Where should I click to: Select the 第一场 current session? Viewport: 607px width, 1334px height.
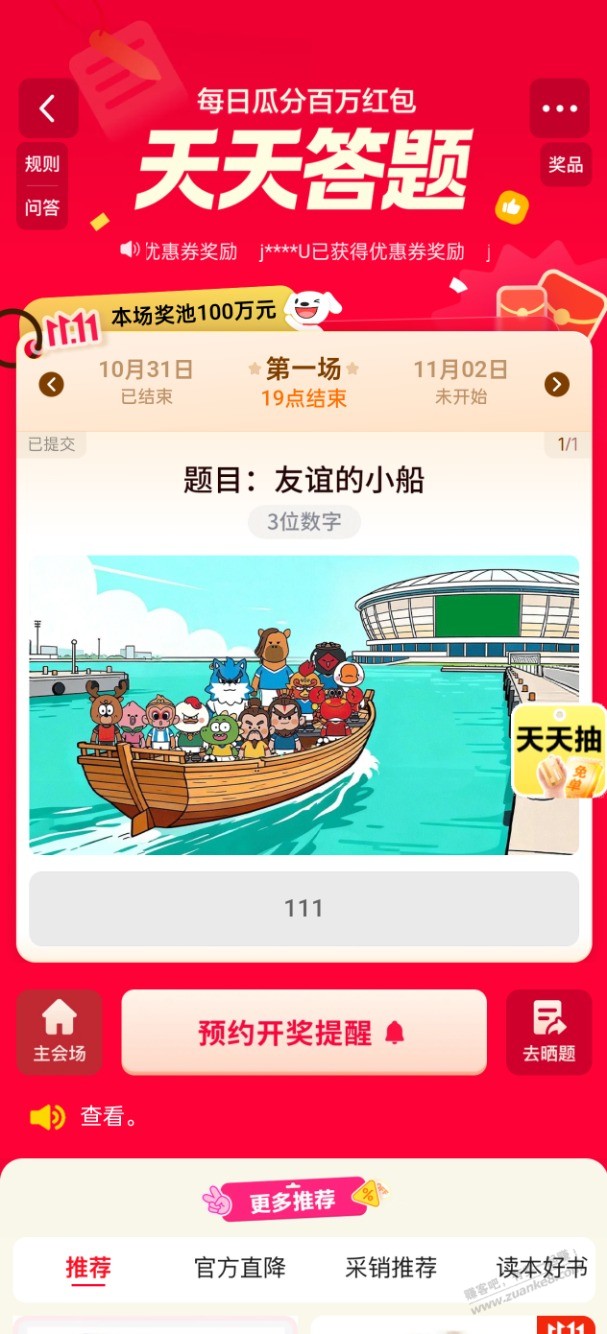coord(303,381)
